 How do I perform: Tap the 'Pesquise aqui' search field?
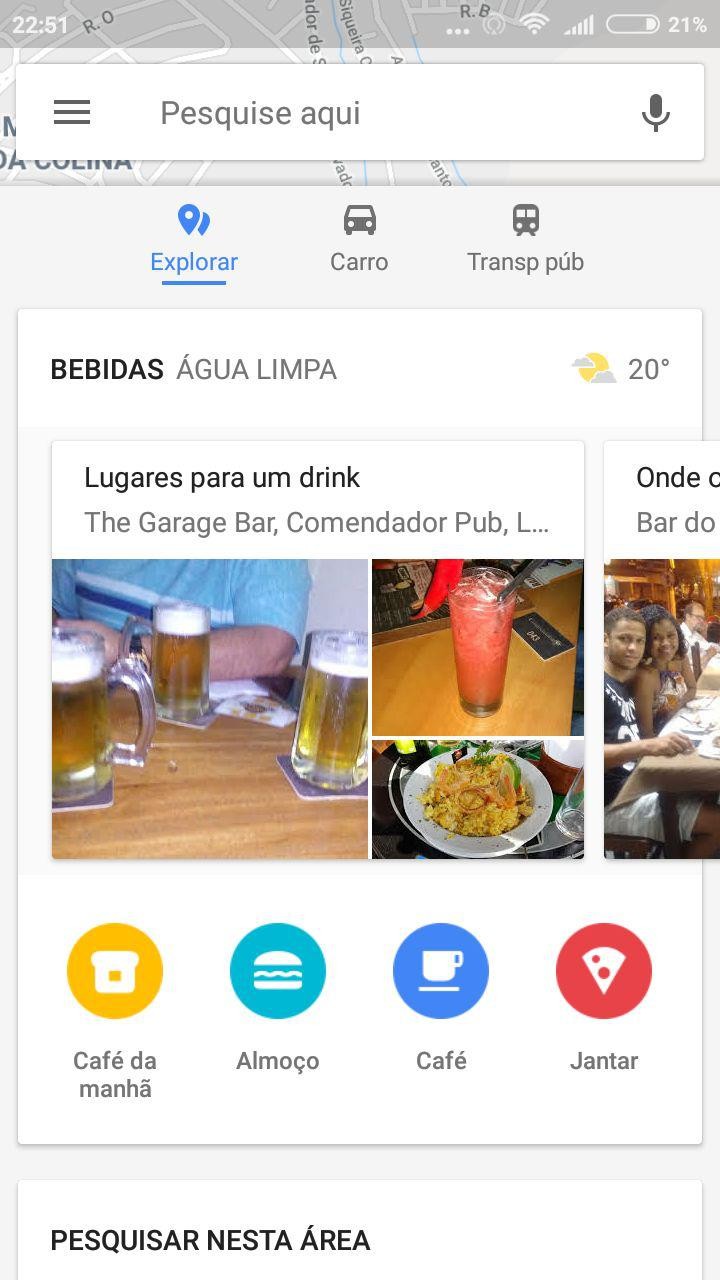(380, 113)
